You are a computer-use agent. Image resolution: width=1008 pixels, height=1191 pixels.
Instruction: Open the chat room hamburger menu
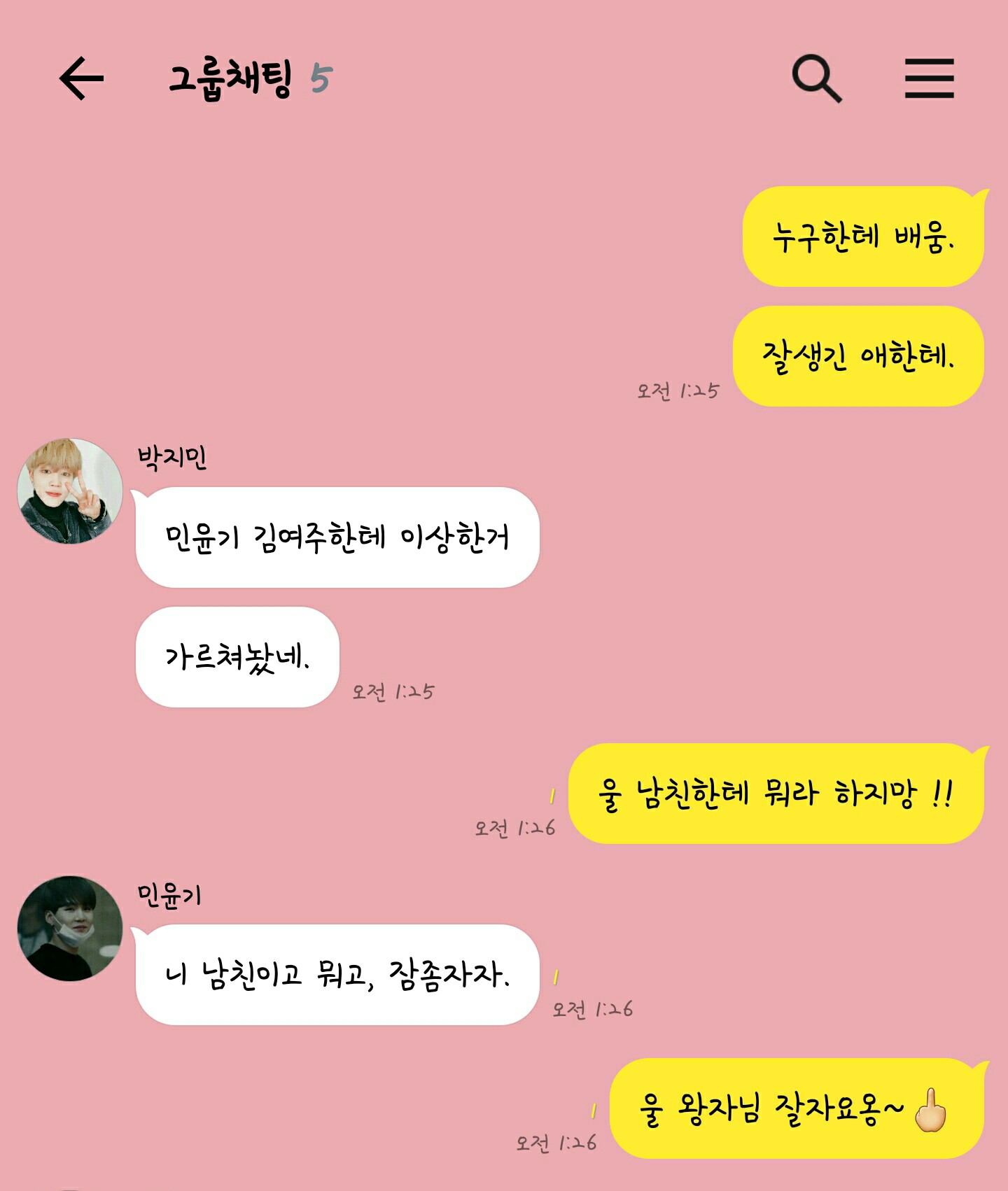(929, 78)
